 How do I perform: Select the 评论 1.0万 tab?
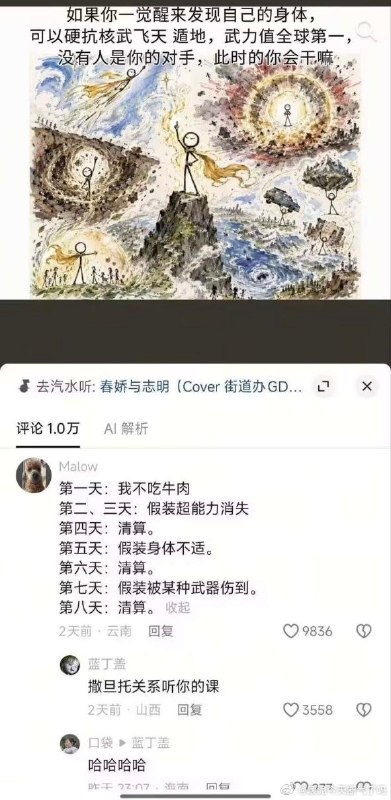point(48,429)
